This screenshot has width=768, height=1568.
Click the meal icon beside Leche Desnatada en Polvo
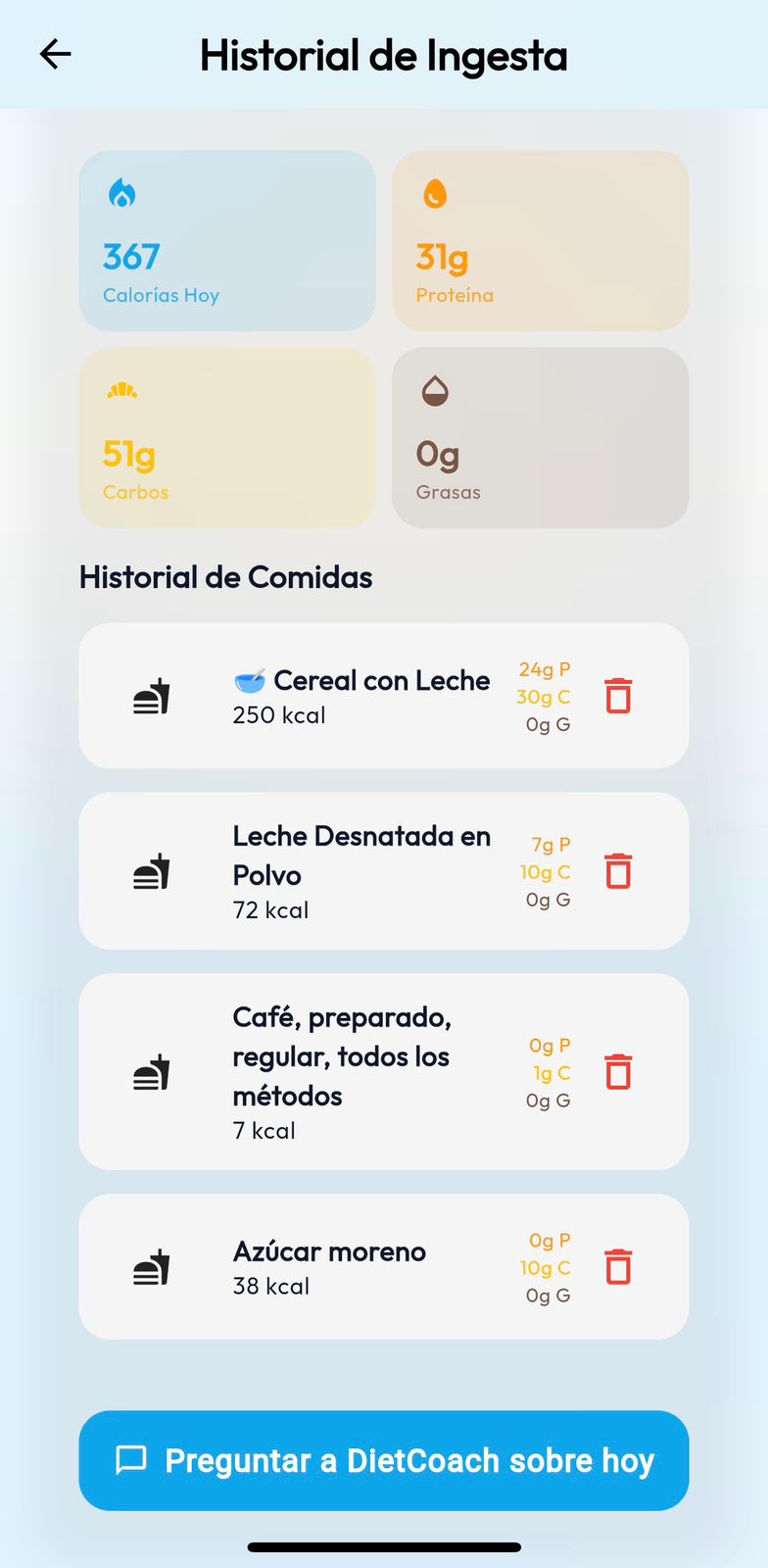pyautogui.click(x=151, y=871)
